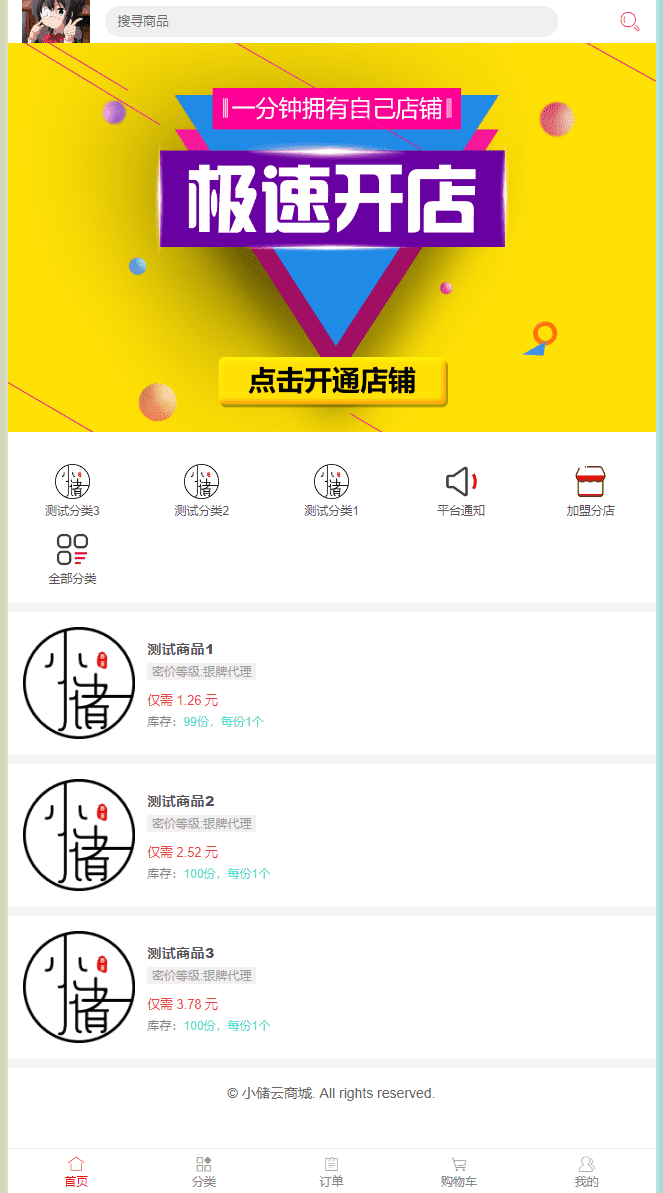This screenshot has width=663, height=1193.
Task: Open category 测试分类2
Action: (202, 490)
